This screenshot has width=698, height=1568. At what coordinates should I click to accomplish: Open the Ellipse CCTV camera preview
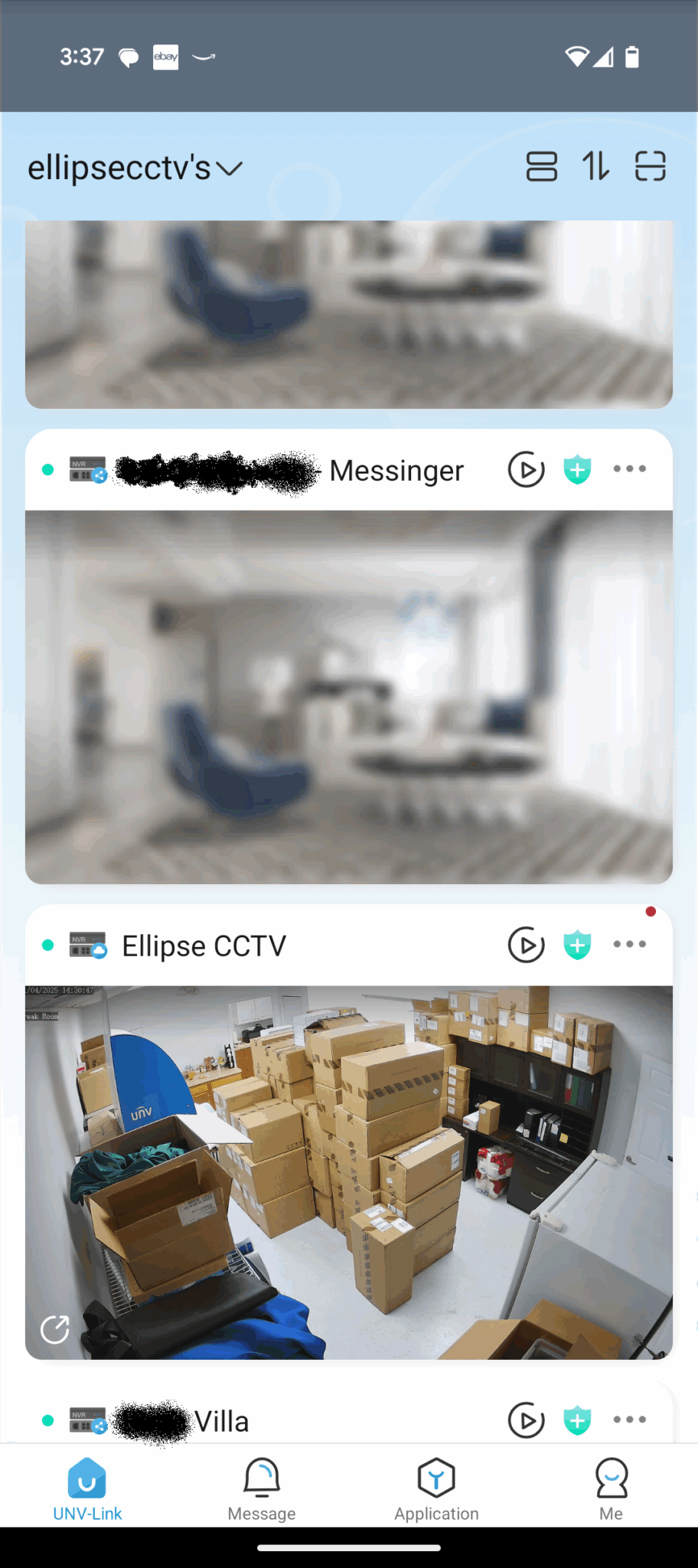(349, 1171)
